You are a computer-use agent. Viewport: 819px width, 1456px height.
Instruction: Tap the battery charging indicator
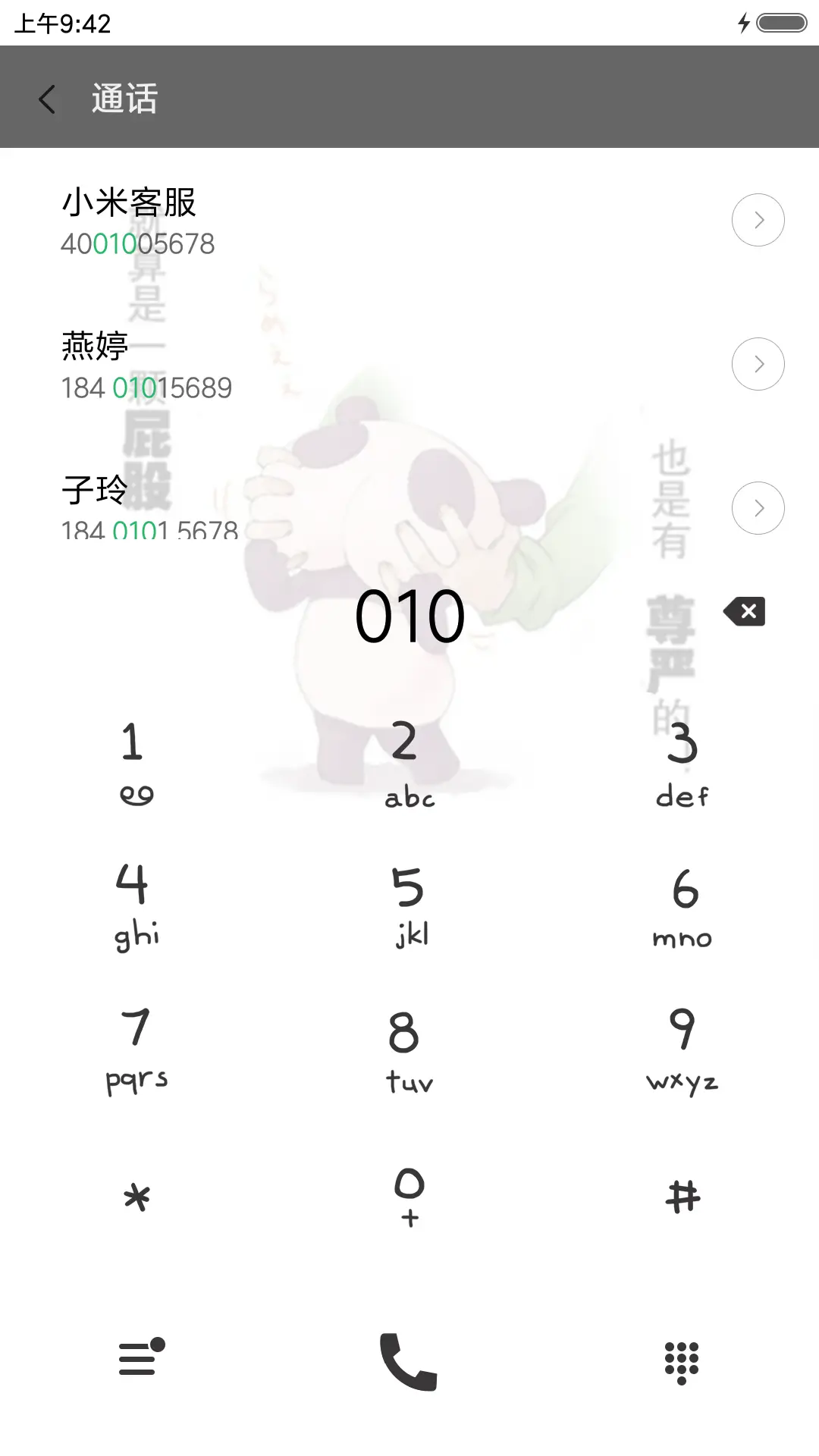pos(768,23)
